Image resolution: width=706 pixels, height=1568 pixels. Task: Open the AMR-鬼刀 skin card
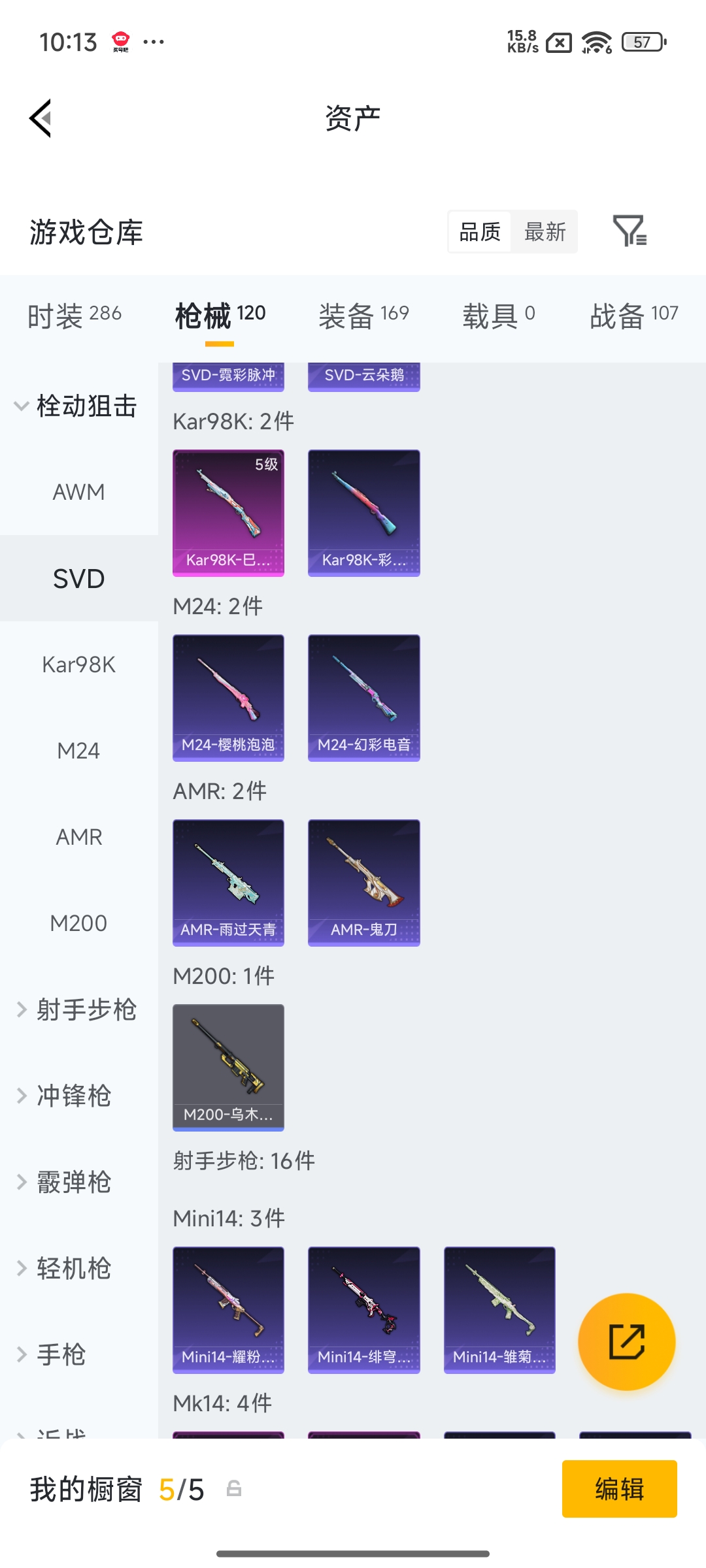point(363,883)
